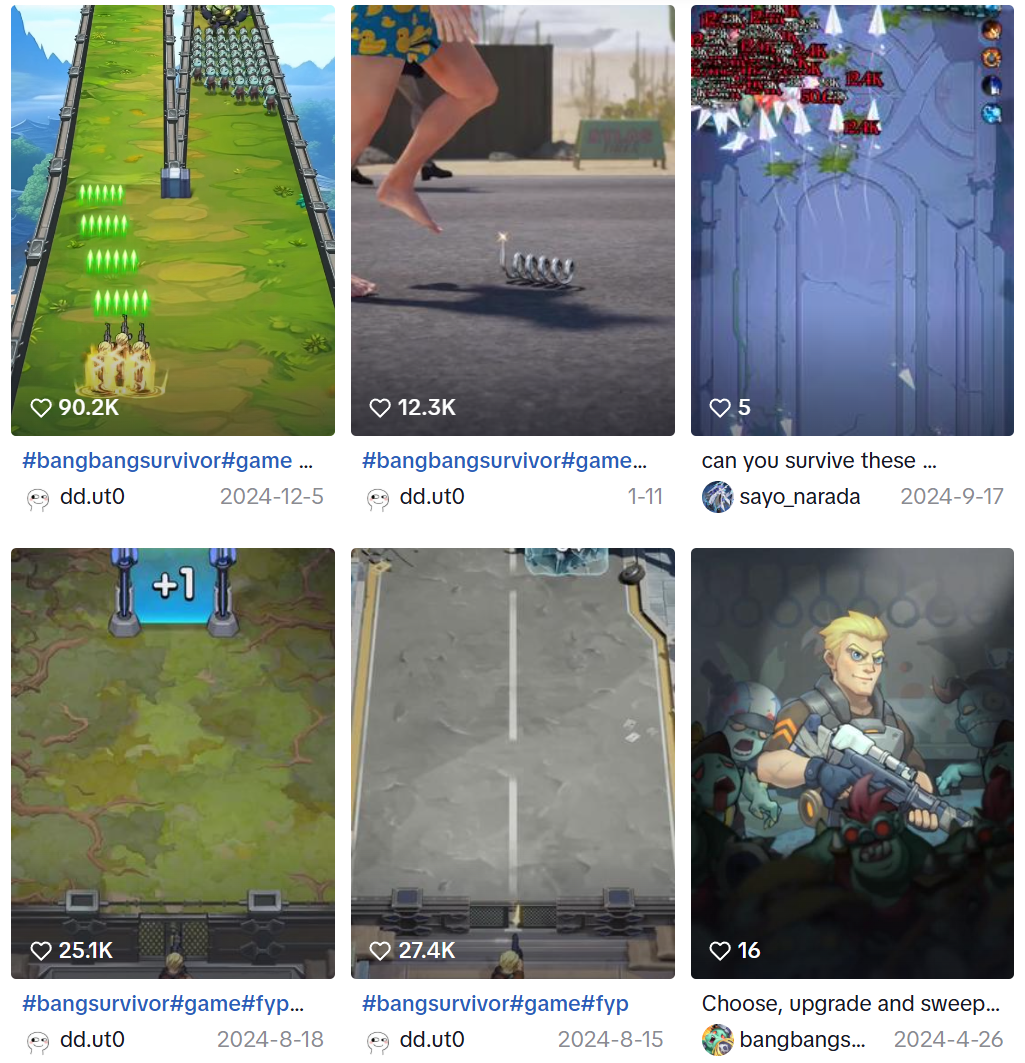Image resolution: width=1025 pixels, height=1063 pixels.
Task: Open sayo_narada's video with 5 likes
Action: pos(852,220)
